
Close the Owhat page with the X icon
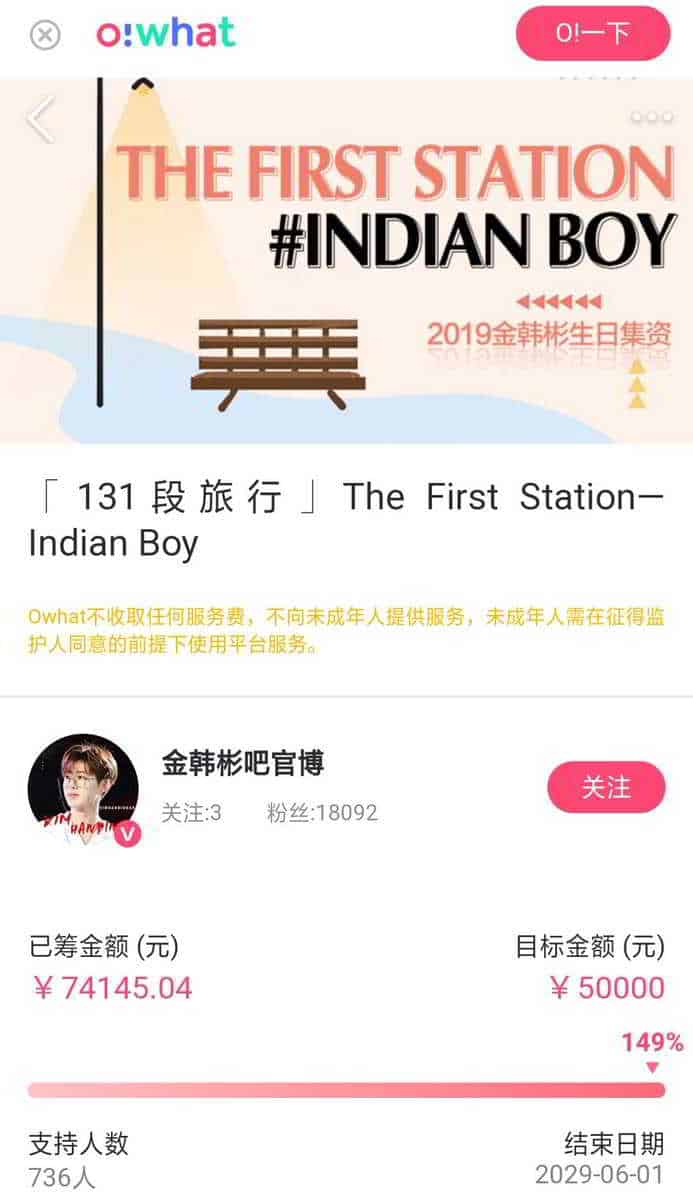pyautogui.click(x=45, y=36)
